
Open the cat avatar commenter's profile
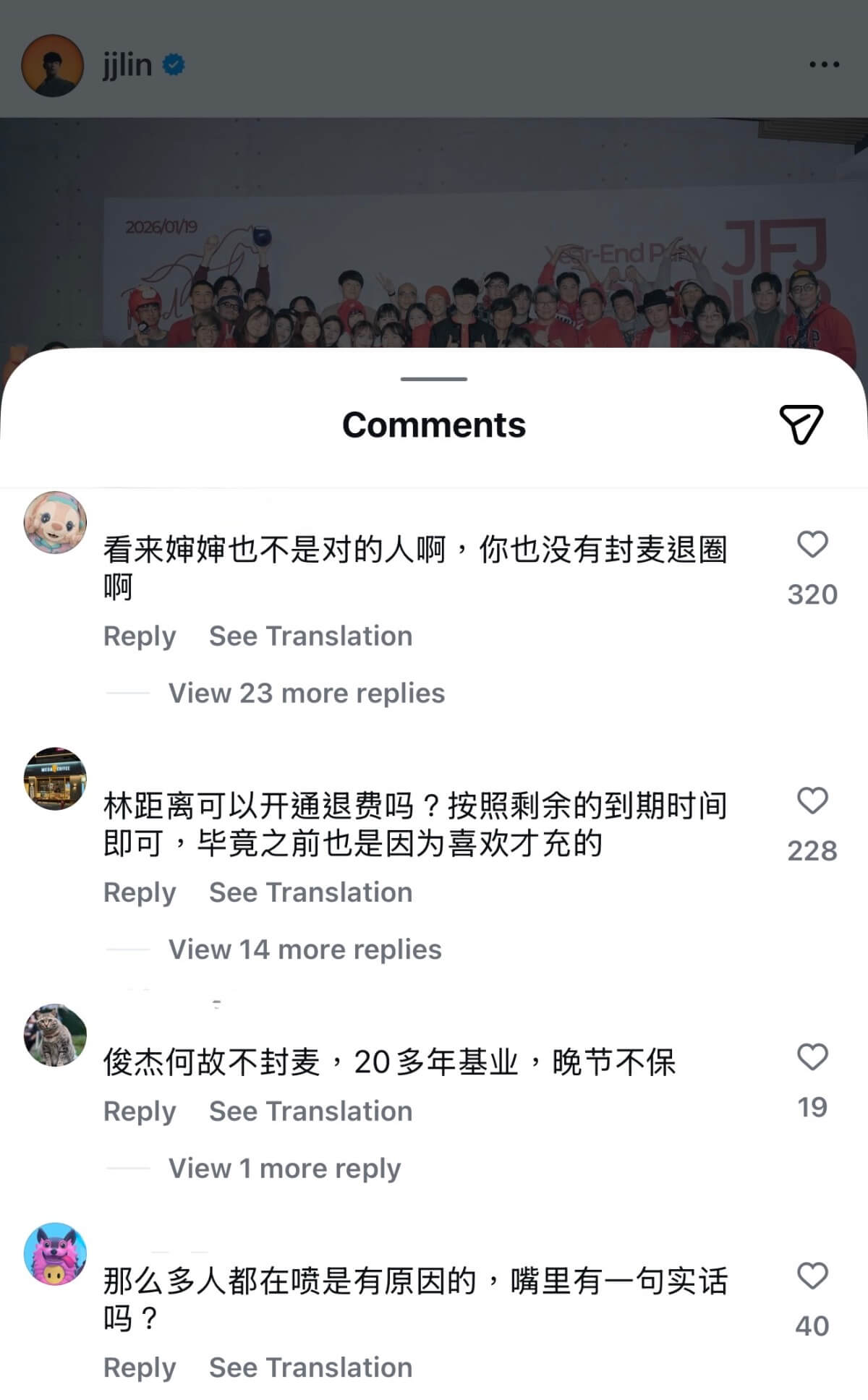click(55, 1035)
